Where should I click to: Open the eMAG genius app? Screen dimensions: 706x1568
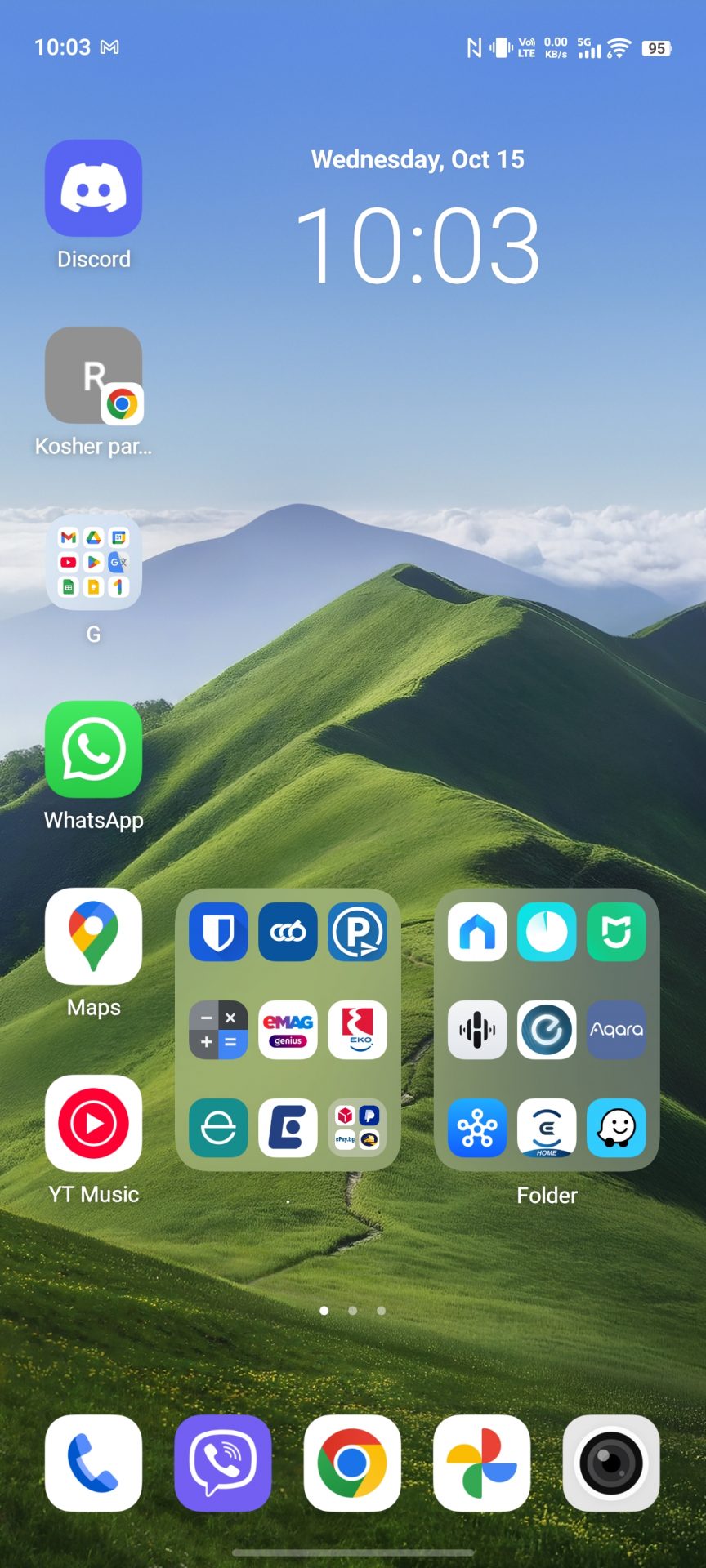pos(288,1030)
